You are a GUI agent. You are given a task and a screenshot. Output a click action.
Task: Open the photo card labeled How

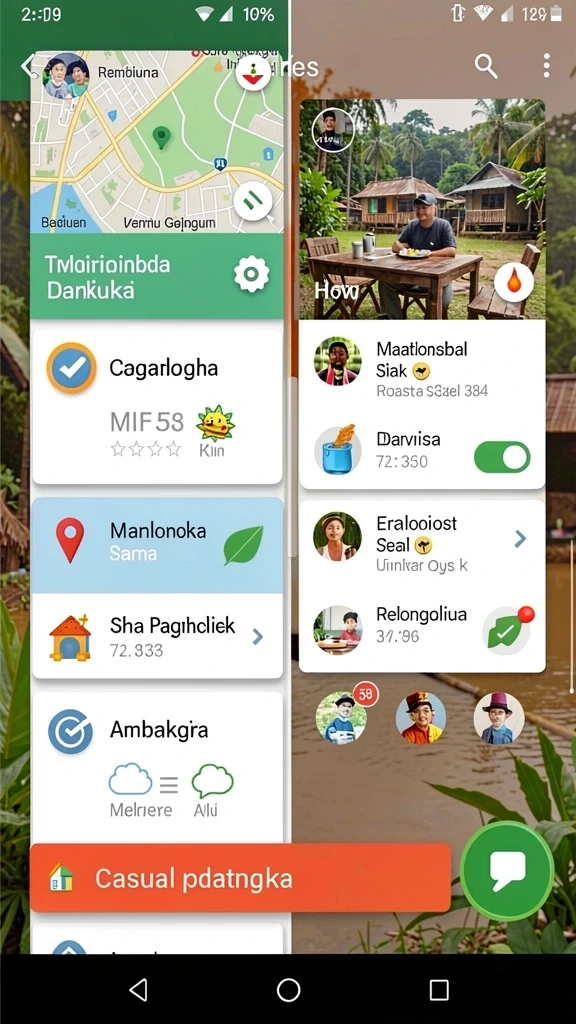pyautogui.click(x=422, y=209)
